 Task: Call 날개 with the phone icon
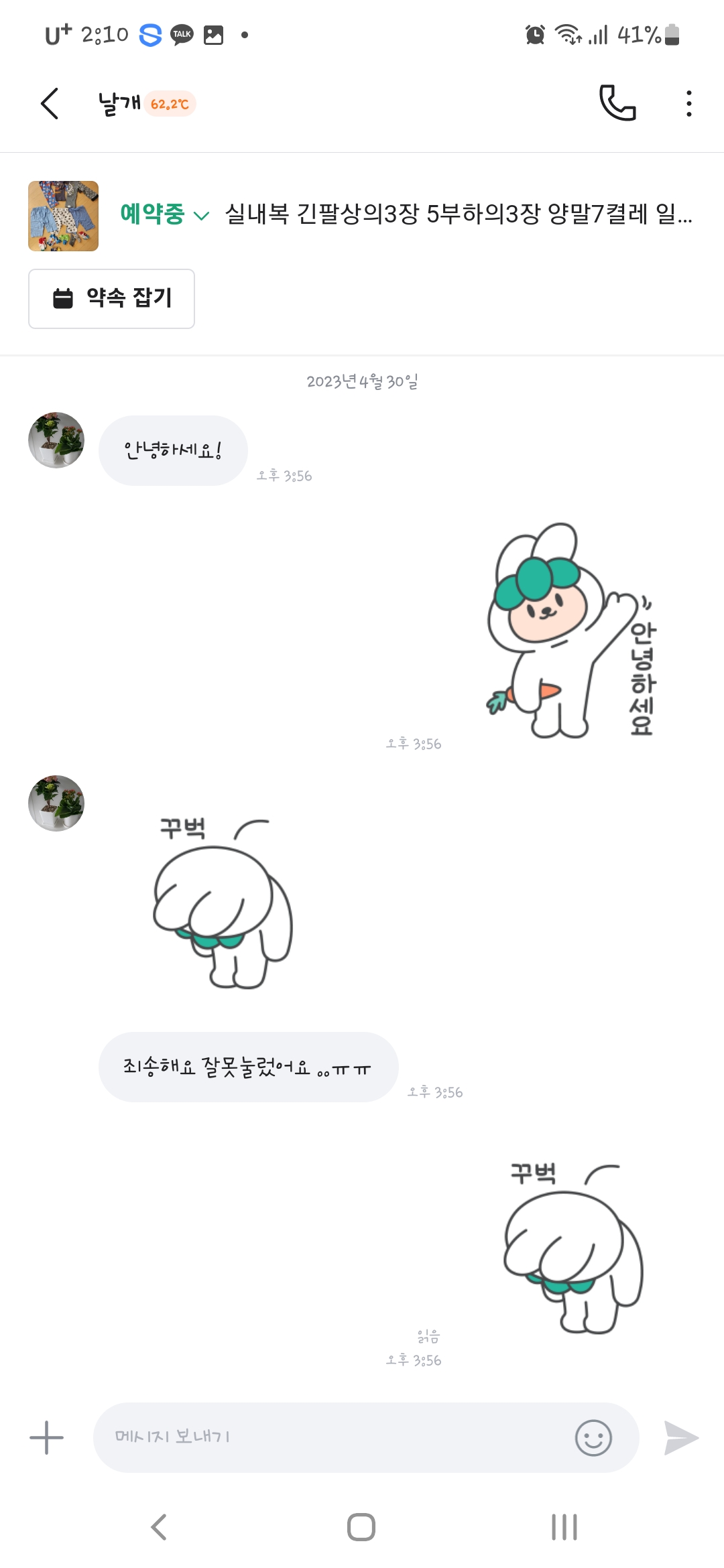tap(617, 103)
